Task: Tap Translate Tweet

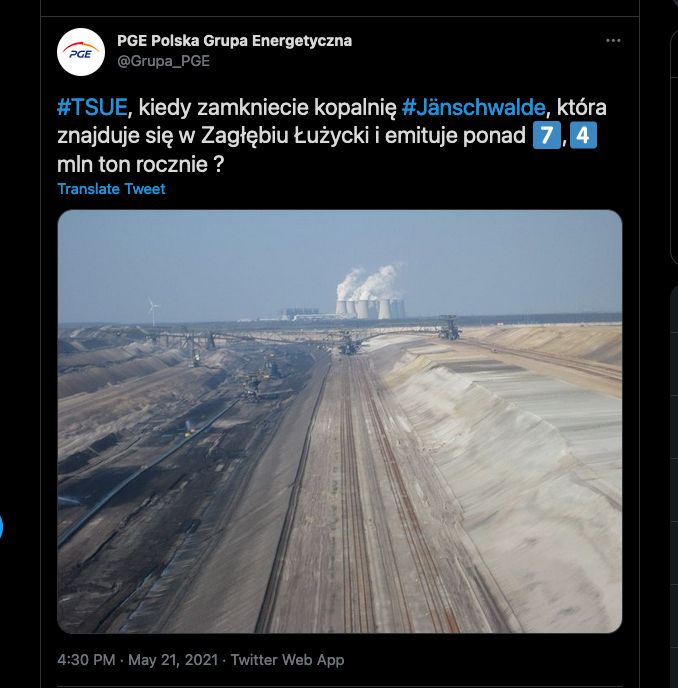Action: pyautogui.click(x=111, y=188)
